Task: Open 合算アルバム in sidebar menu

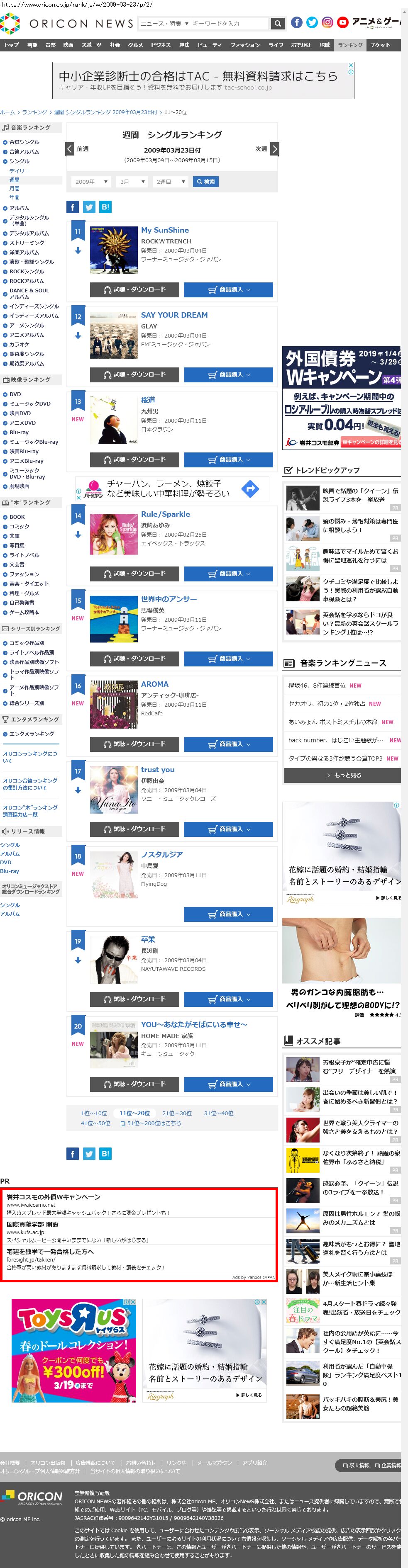Action: [24, 151]
